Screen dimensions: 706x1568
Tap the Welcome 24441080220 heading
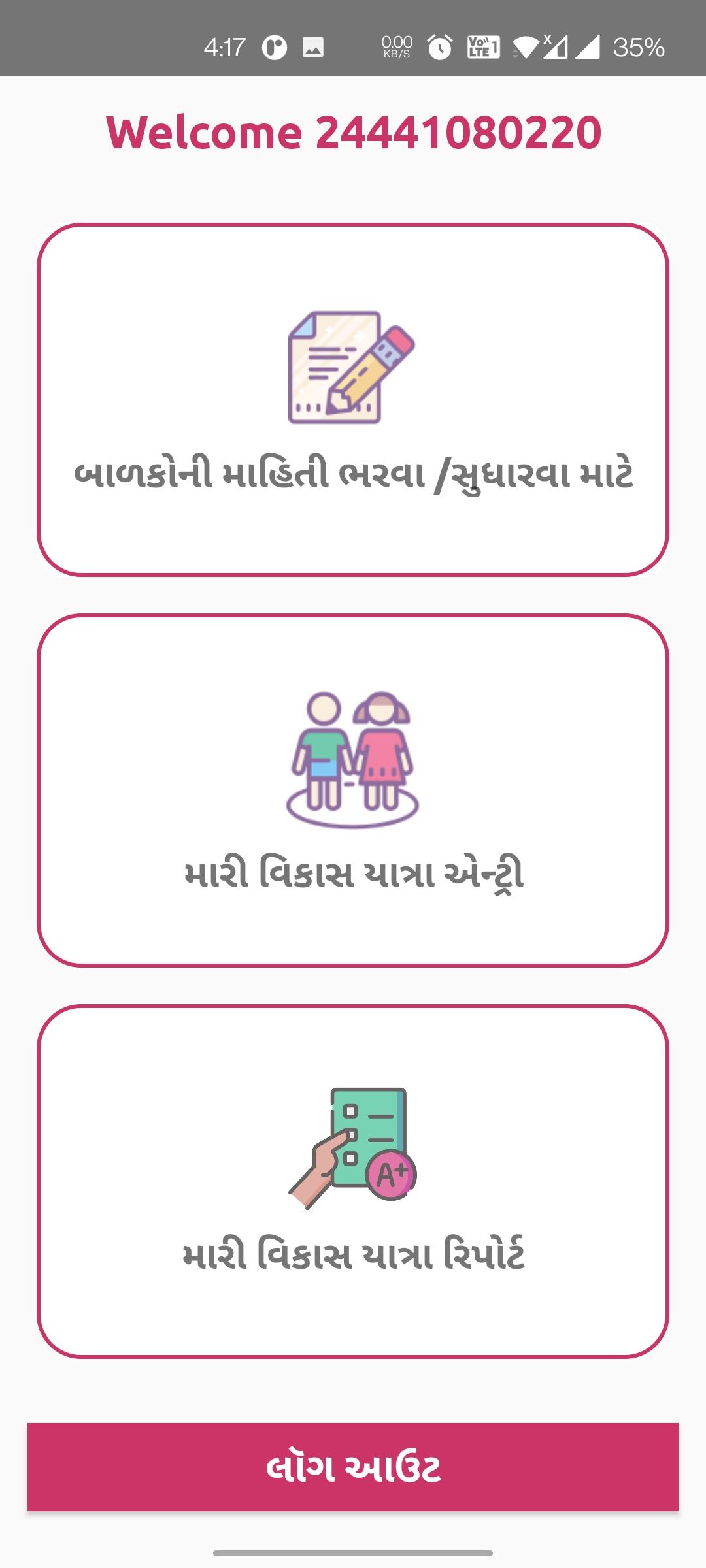(353, 131)
